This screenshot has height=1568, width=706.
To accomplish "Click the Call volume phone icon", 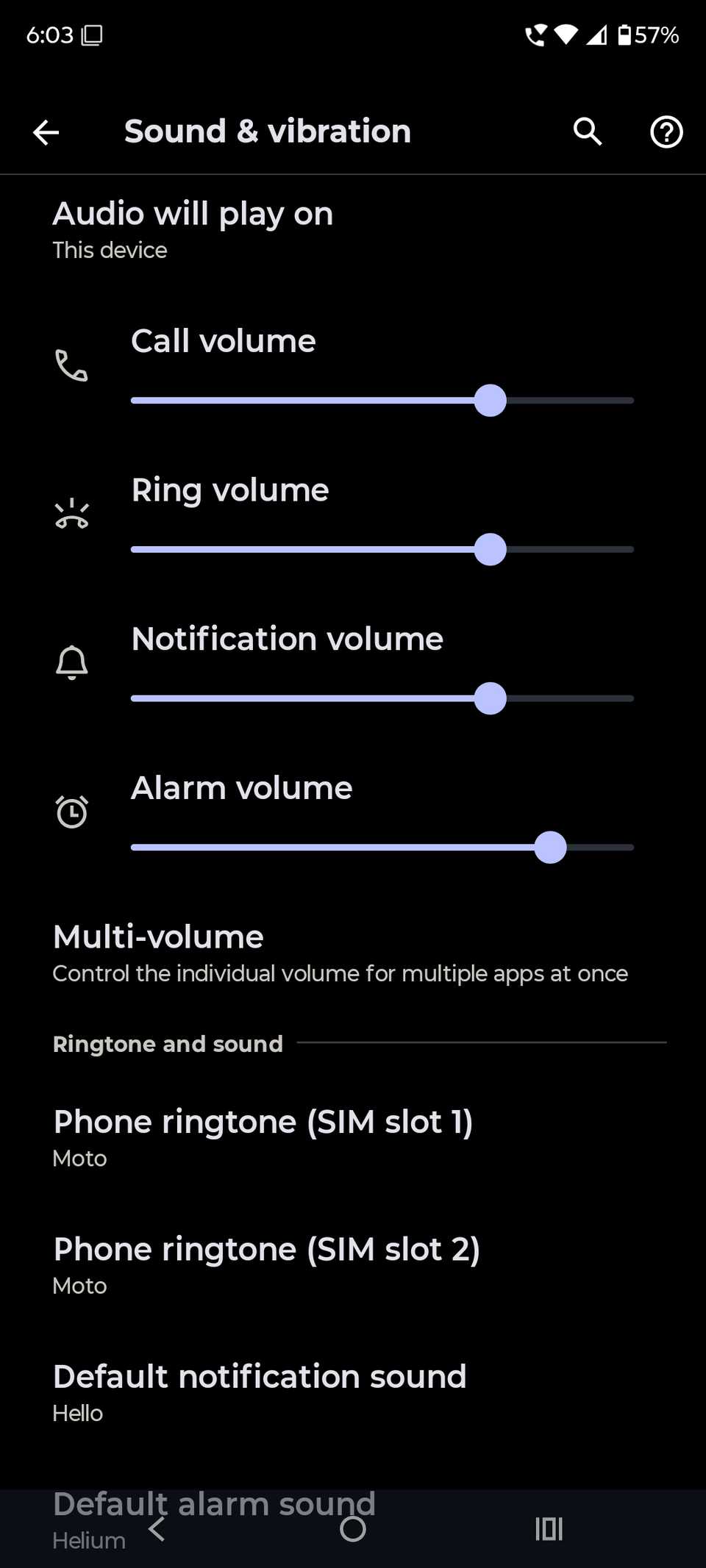I will point(72,365).
